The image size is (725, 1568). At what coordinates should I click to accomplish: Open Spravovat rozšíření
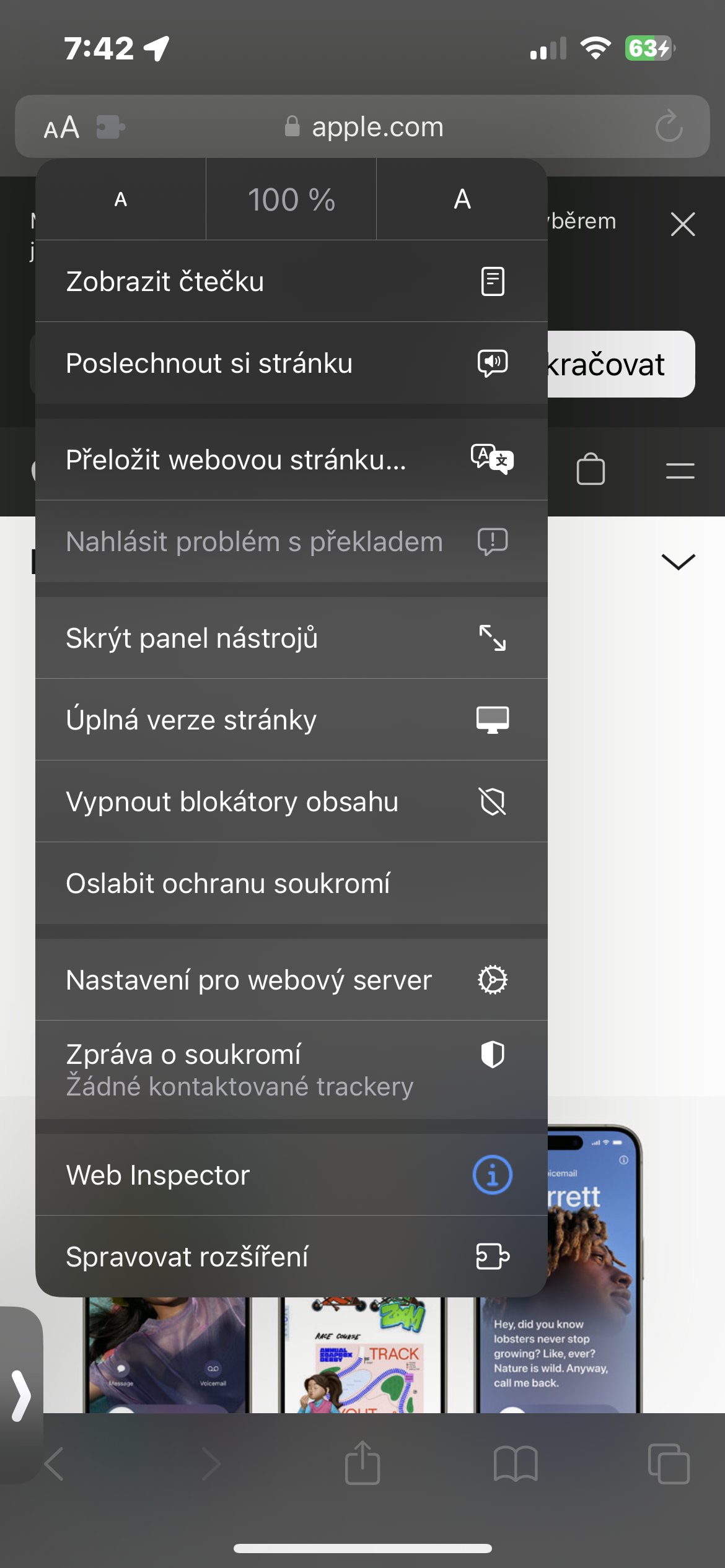(x=291, y=1257)
